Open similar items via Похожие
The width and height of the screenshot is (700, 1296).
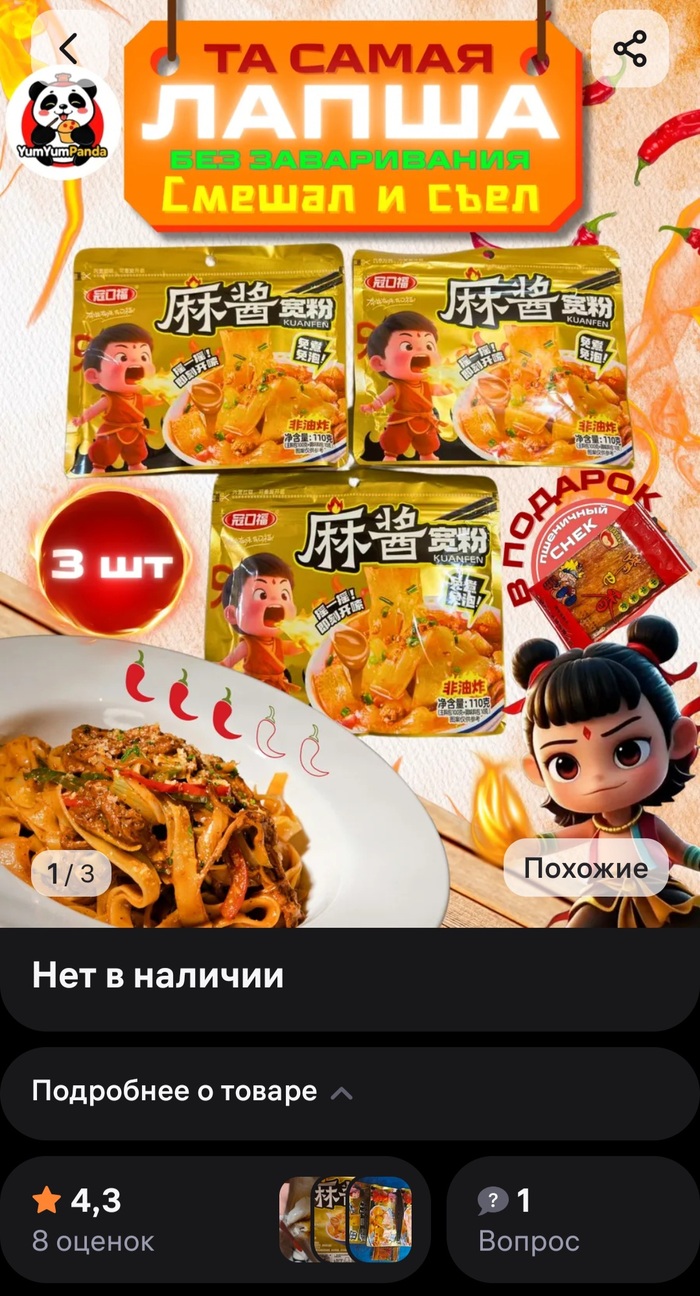[x=585, y=868]
